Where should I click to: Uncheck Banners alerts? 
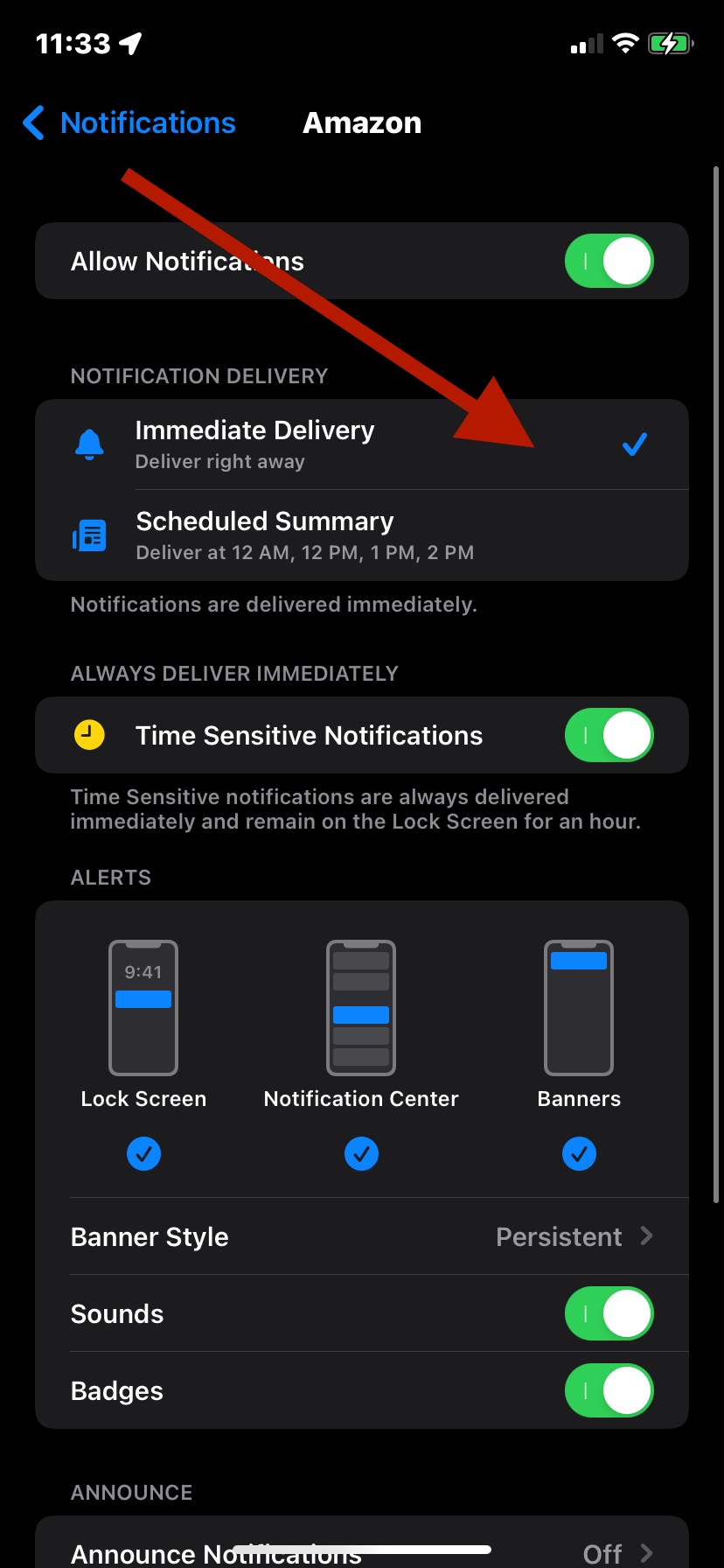pos(579,1153)
